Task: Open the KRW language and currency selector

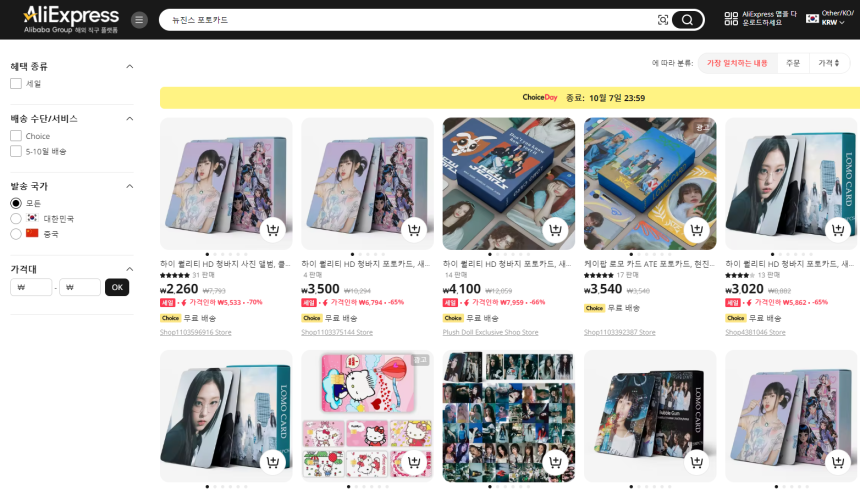Action: [x=832, y=20]
